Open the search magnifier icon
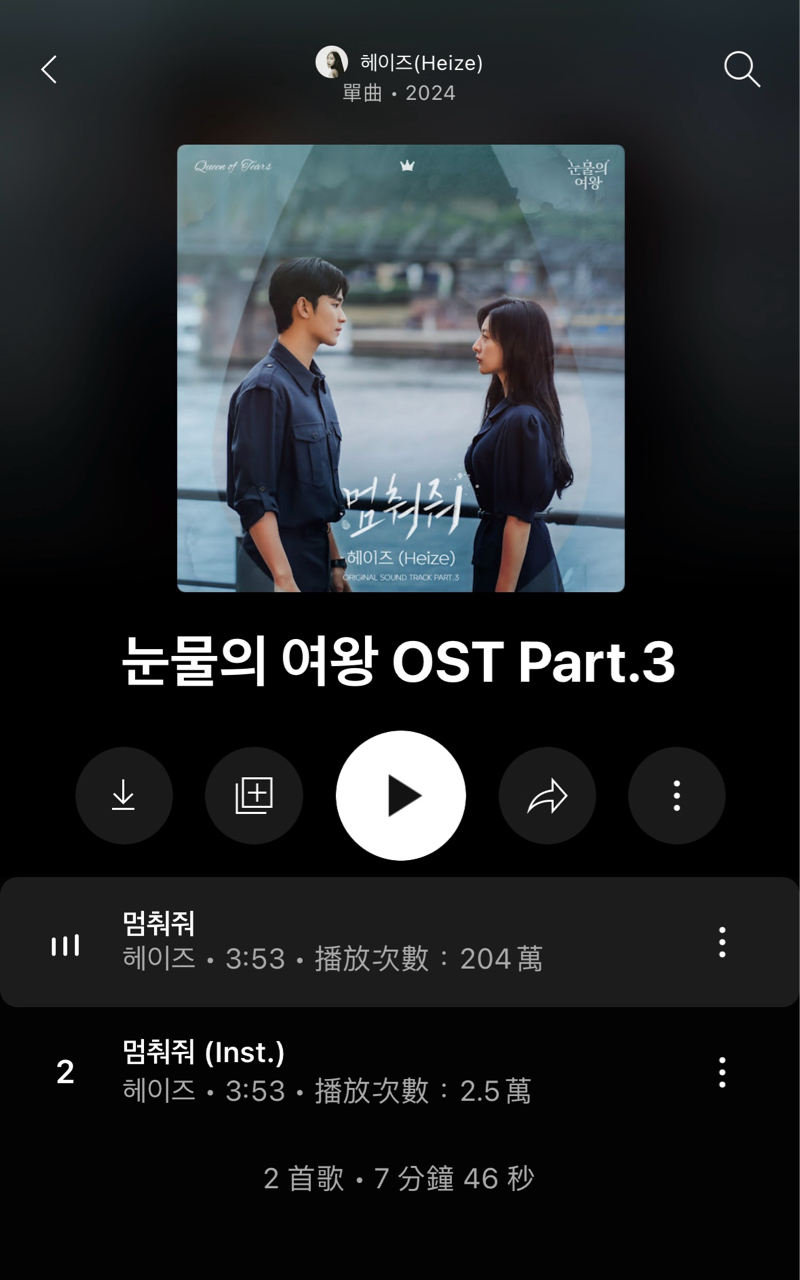The image size is (800, 1280). 742,69
